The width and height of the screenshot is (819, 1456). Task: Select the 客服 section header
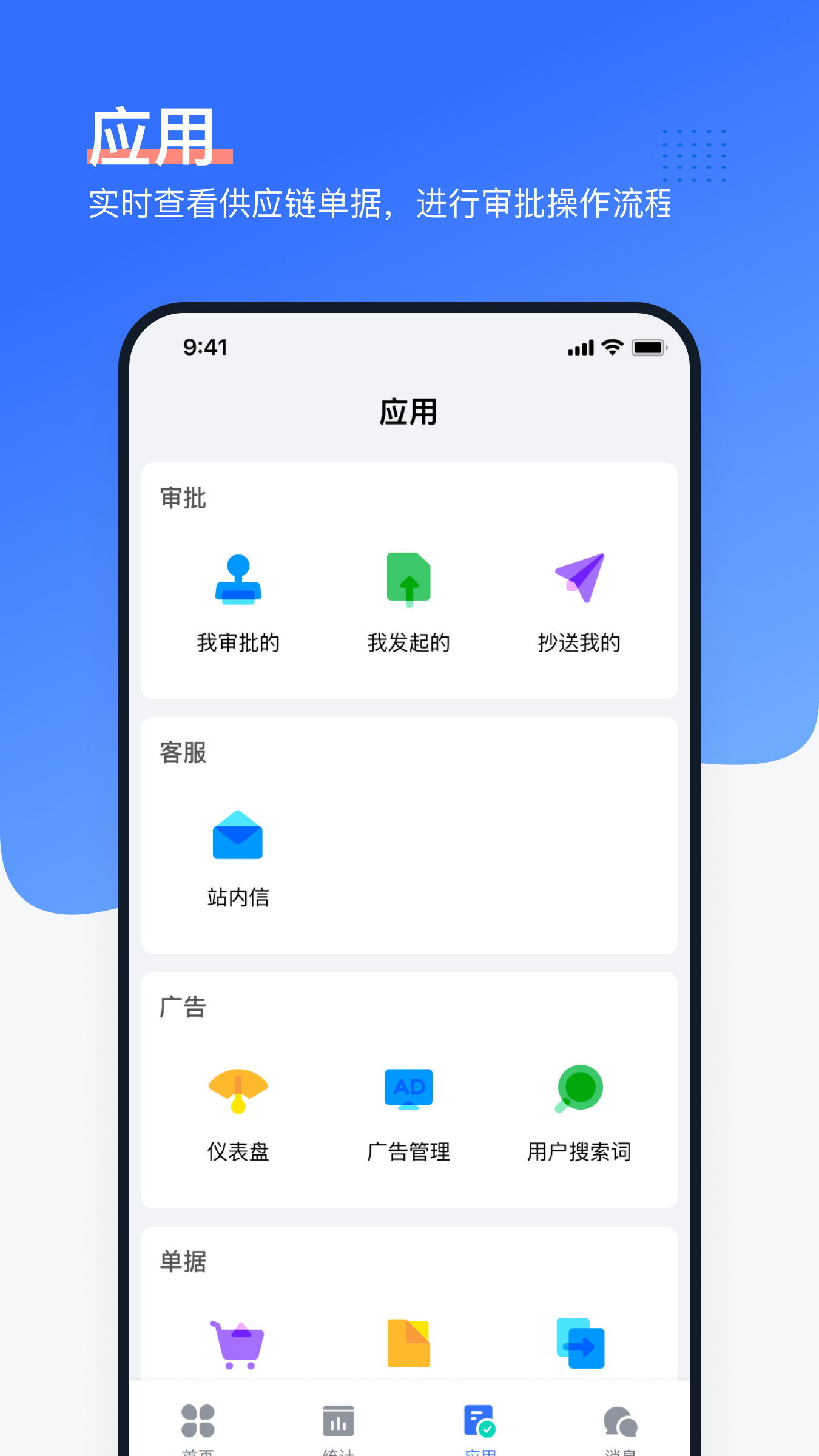[x=183, y=752]
